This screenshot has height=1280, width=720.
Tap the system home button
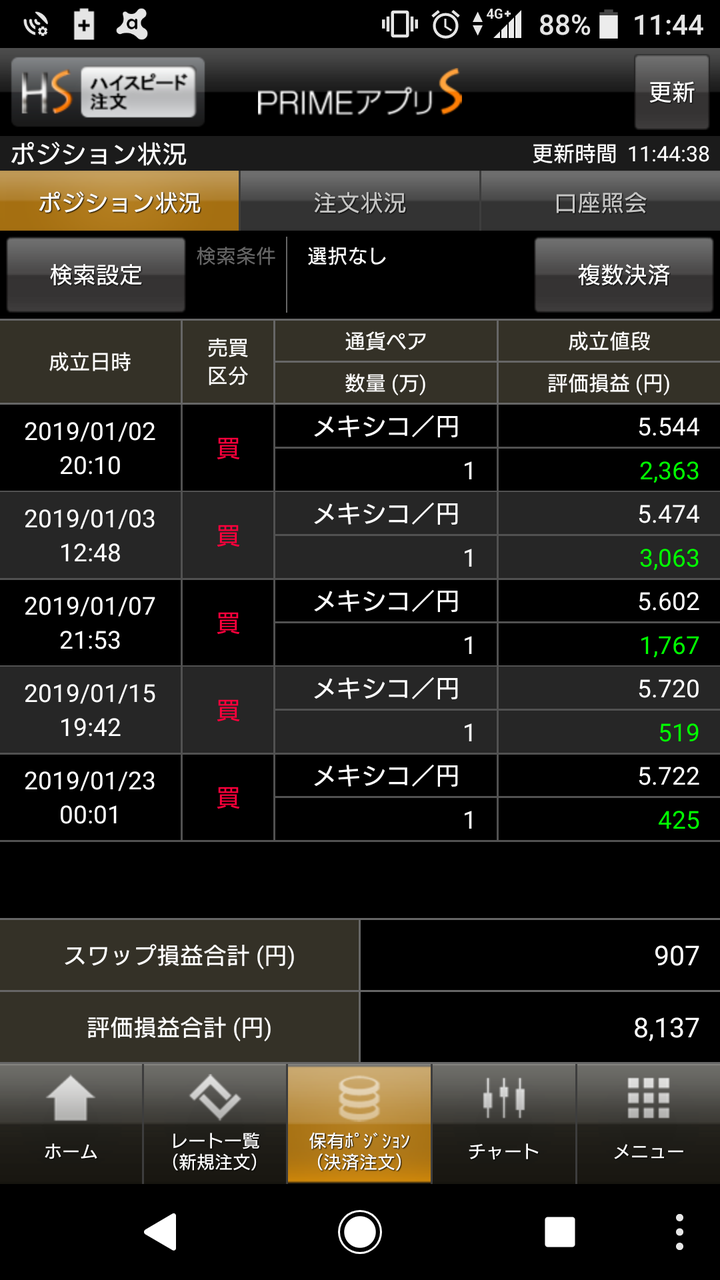tap(360, 1231)
